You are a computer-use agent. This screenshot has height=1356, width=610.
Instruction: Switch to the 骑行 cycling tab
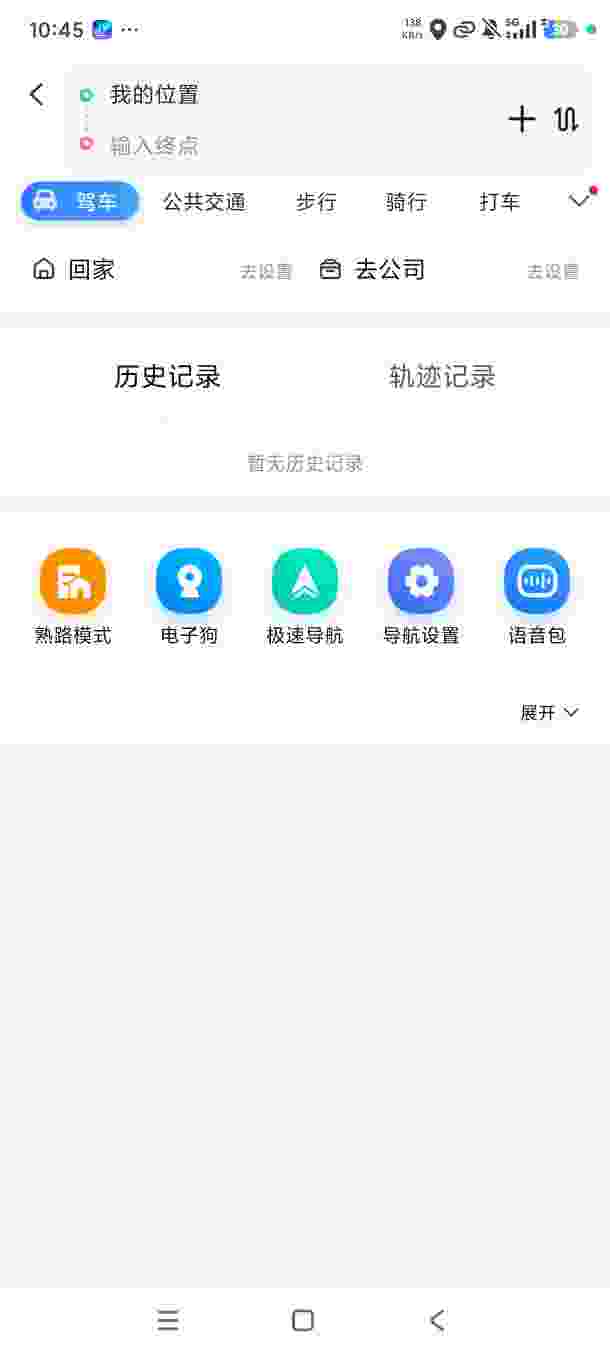pos(406,202)
